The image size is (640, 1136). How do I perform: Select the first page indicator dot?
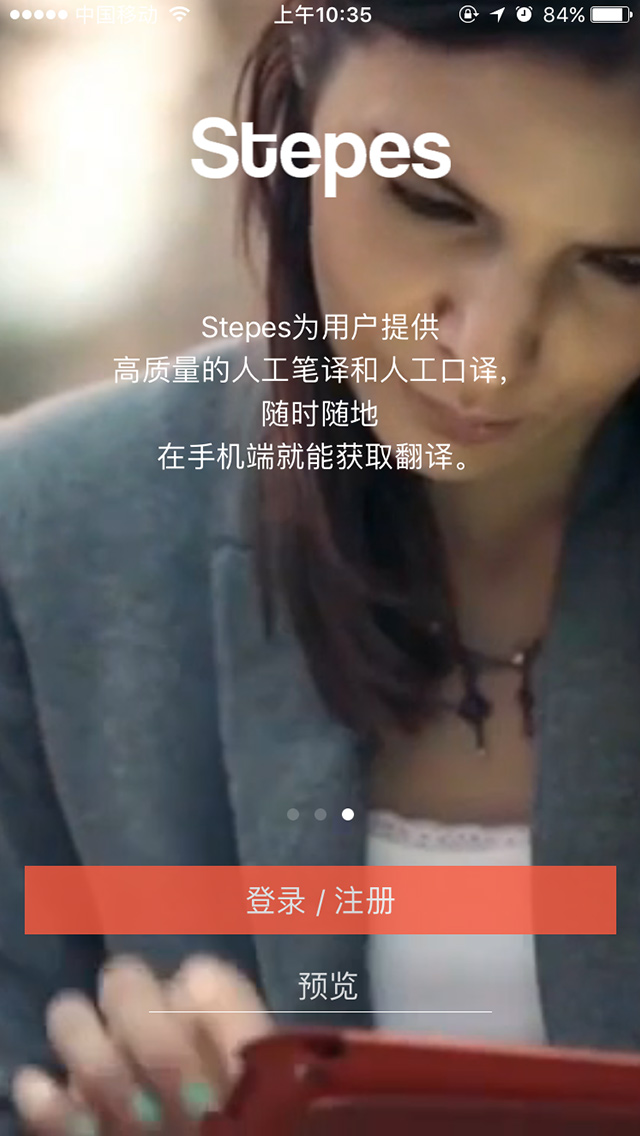(x=293, y=814)
